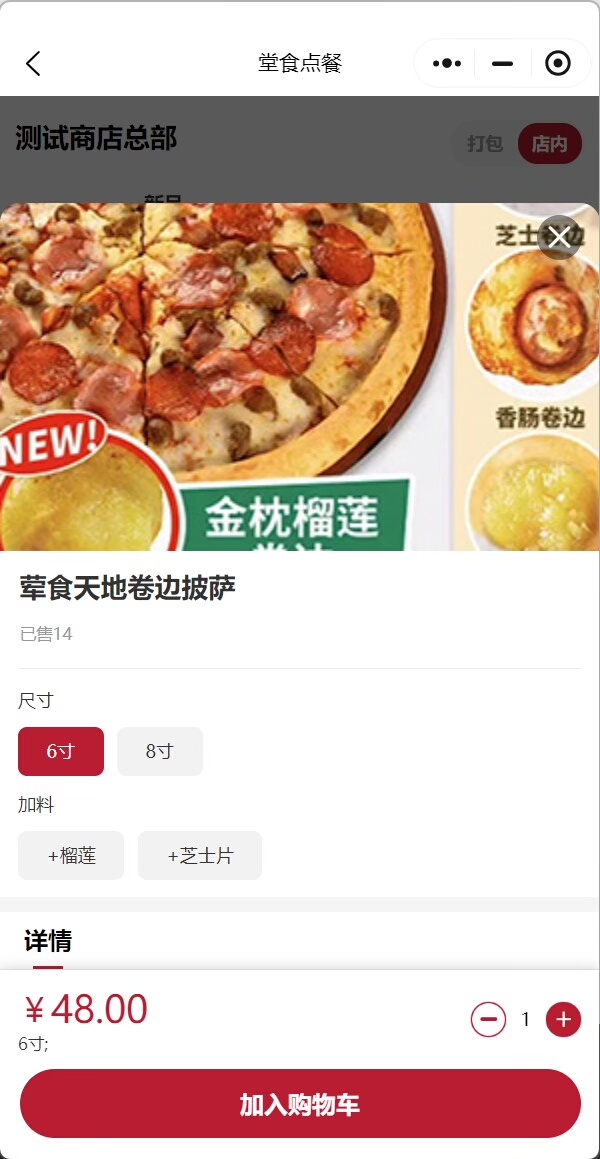Minimize the mini program
Image resolution: width=600 pixels, height=1159 pixels.
502,64
